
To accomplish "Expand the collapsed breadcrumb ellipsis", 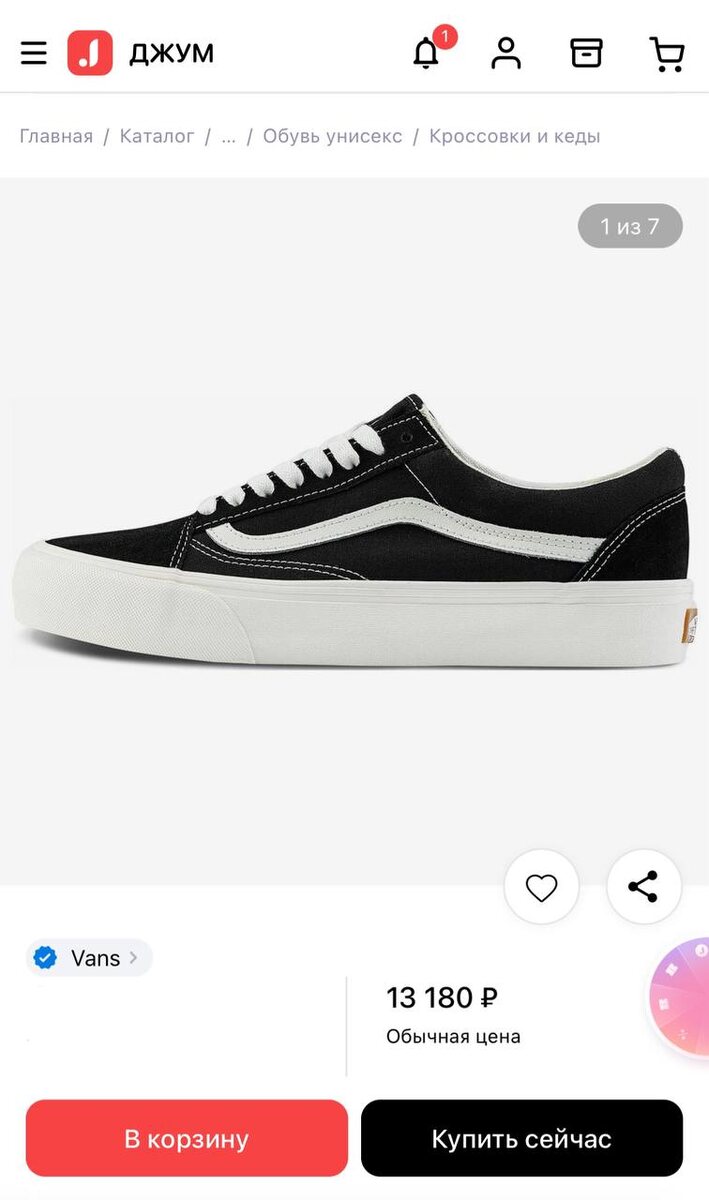I will click(x=228, y=136).
